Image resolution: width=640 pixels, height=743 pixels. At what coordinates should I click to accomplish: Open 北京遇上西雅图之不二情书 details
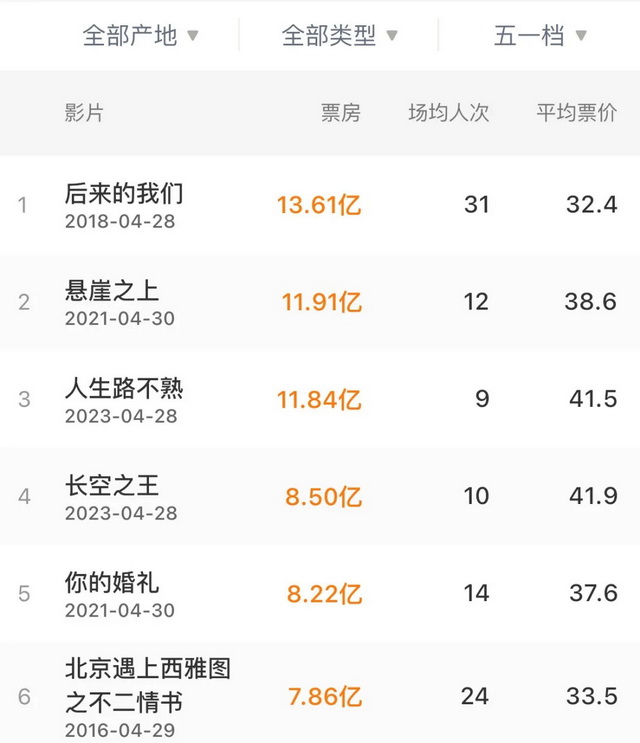click(x=148, y=684)
